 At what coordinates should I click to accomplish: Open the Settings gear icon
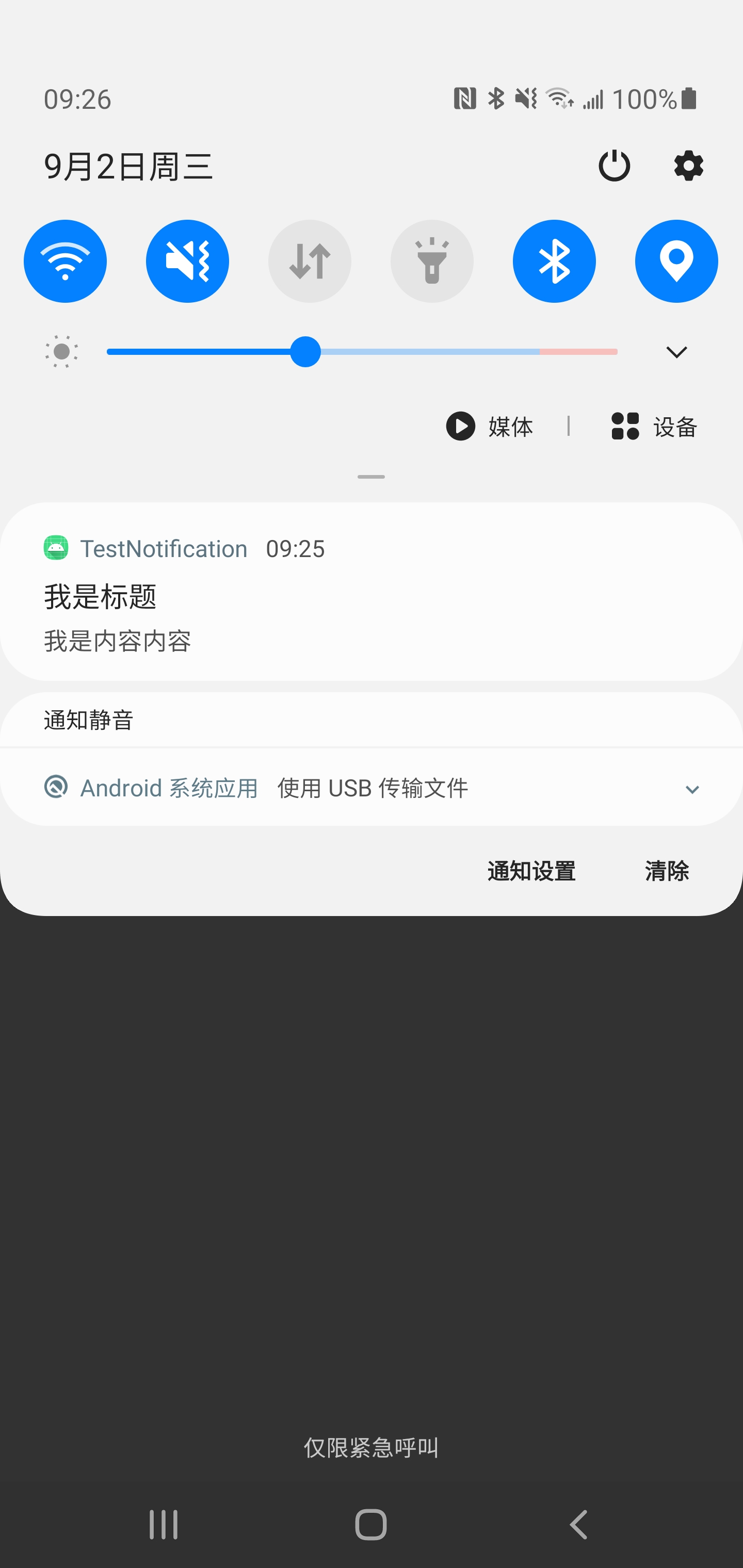pos(688,166)
